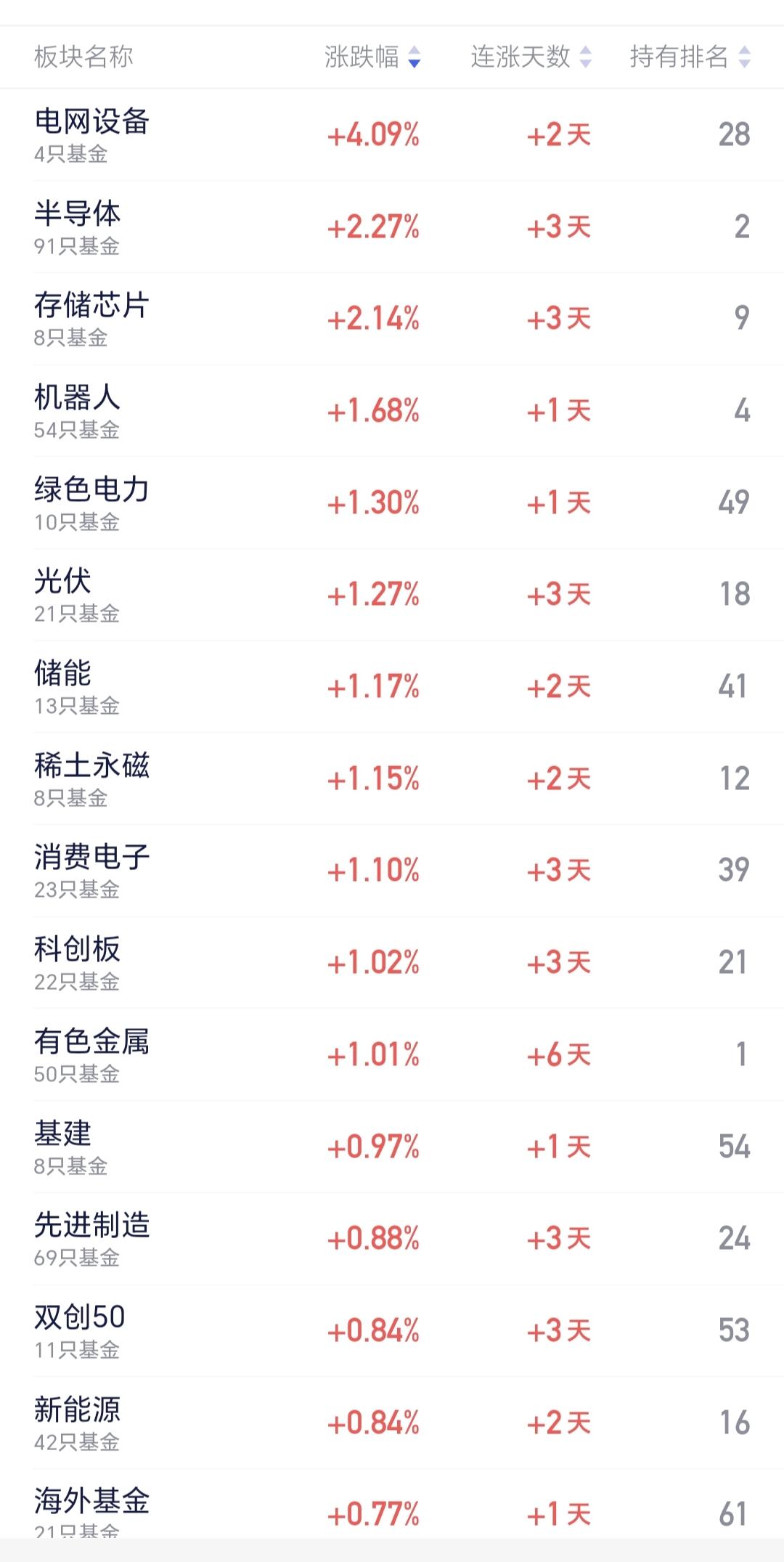
Task: Open the 新能源 sector row
Action: coord(392,1423)
